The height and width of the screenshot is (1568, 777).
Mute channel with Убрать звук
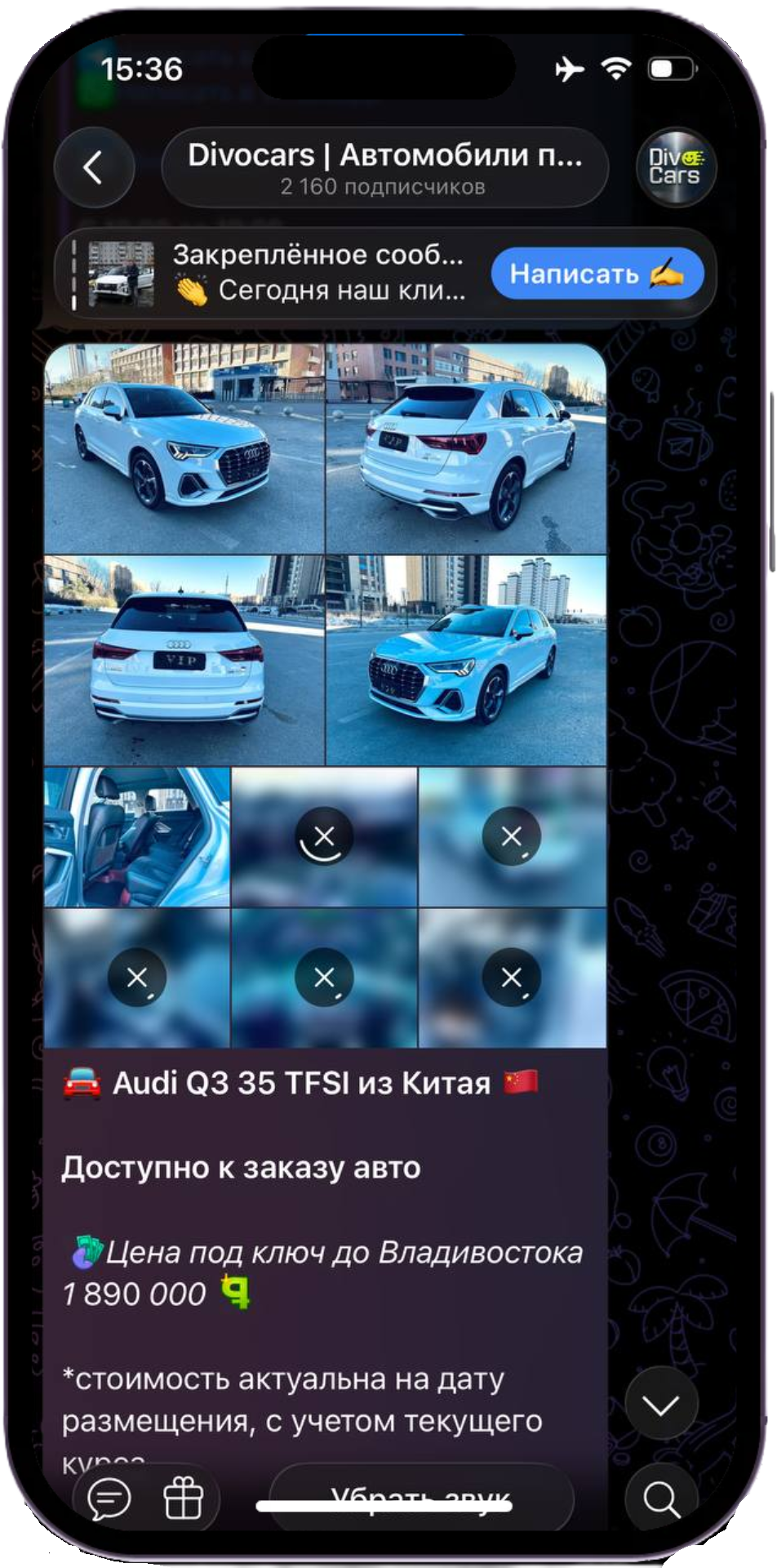tap(421, 1499)
